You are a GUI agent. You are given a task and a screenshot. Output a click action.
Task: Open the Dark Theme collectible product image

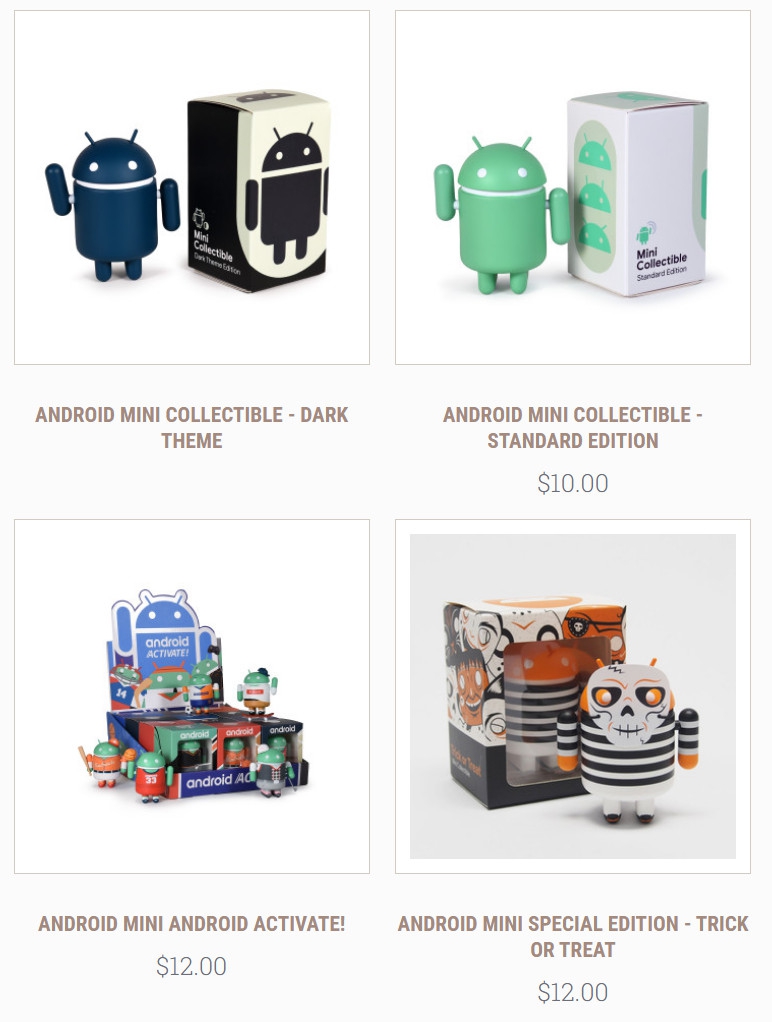pos(192,187)
